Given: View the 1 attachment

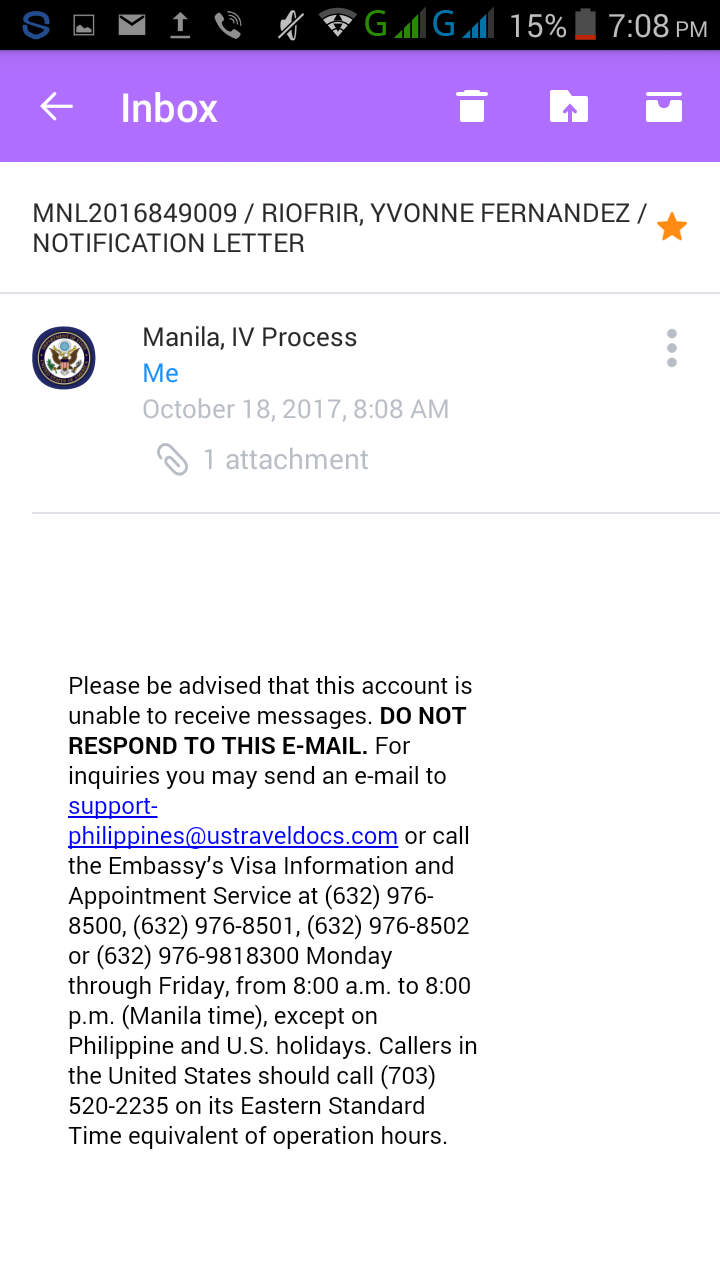Looking at the screenshot, I should pyautogui.click(x=262, y=460).
